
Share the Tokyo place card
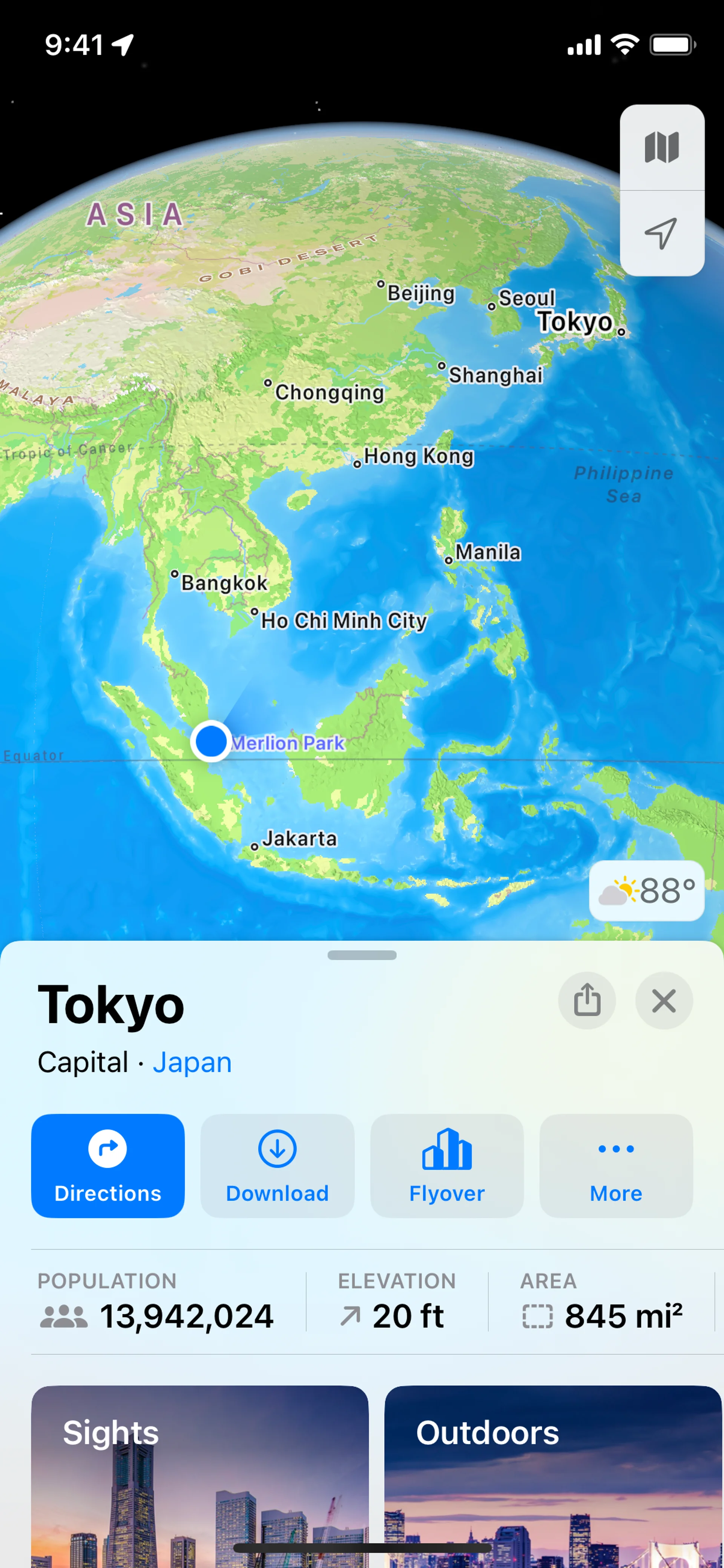click(x=586, y=1000)
